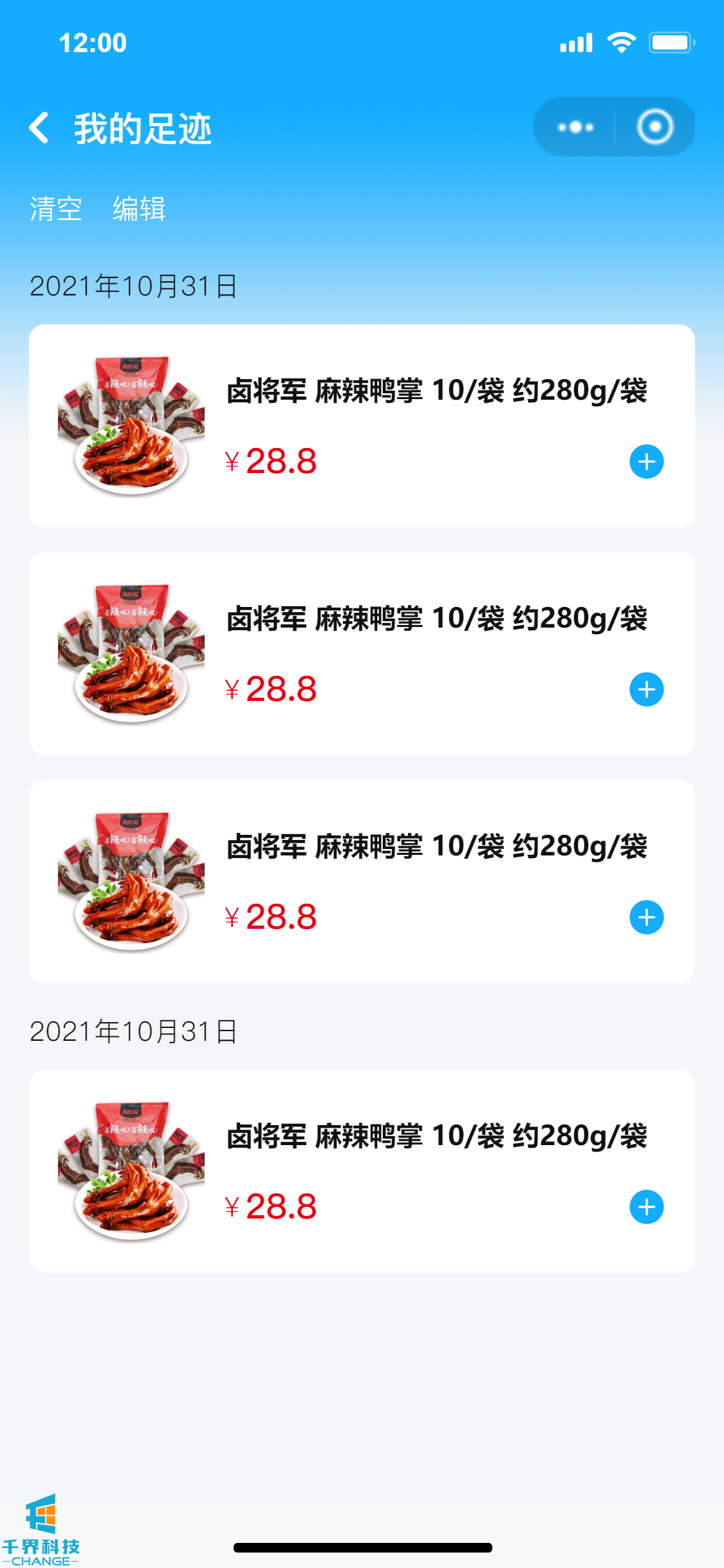Open the mini program three-dot menu
This screenshot has width=724, height=1568.
pos(575,127)
